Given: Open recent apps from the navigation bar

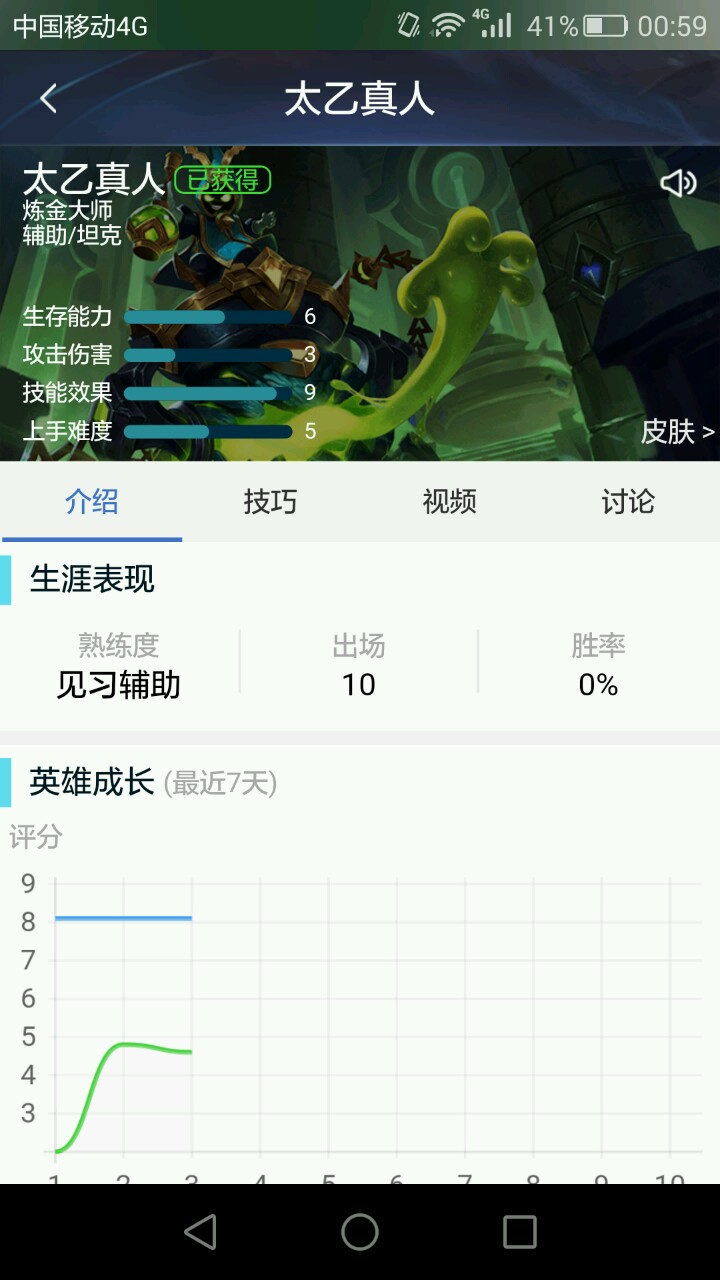Looking at the screenshot, I should pos(519,1232).
